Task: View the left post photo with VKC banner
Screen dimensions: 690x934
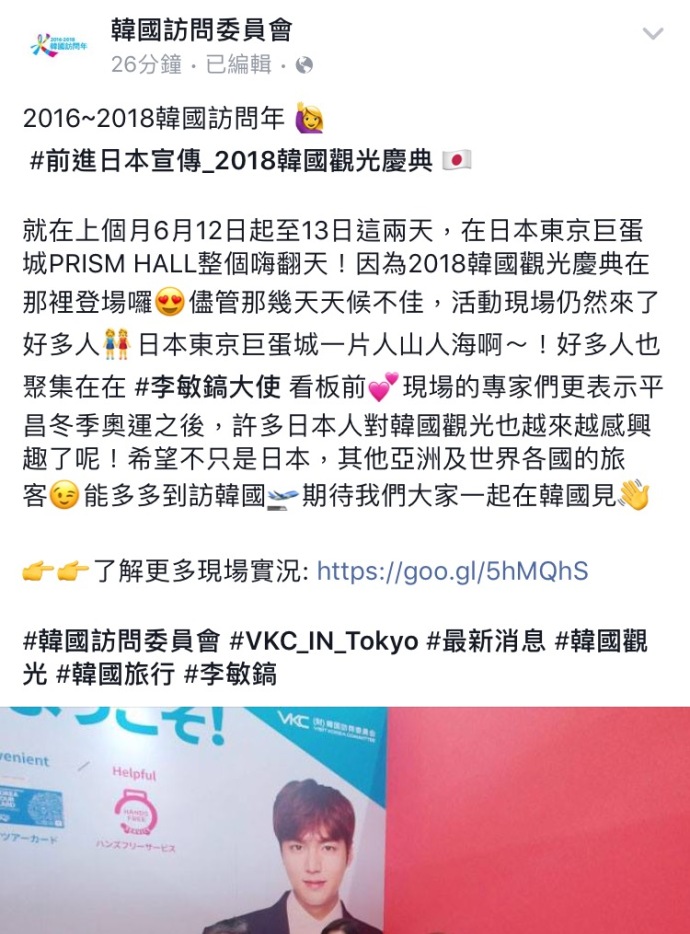Action: point(192,820)
